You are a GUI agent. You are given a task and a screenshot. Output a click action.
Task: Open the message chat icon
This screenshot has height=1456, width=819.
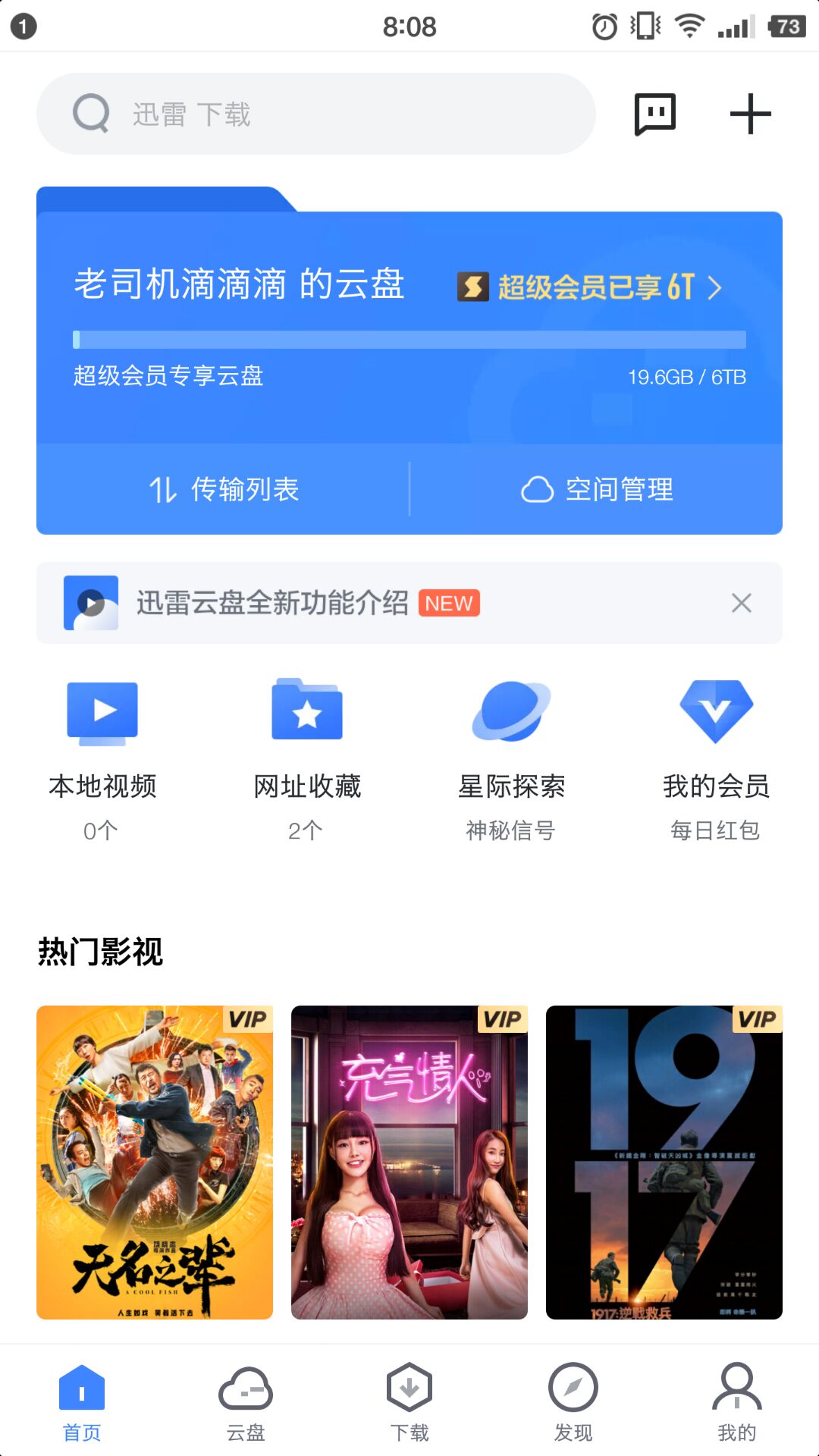pos(654,113)
